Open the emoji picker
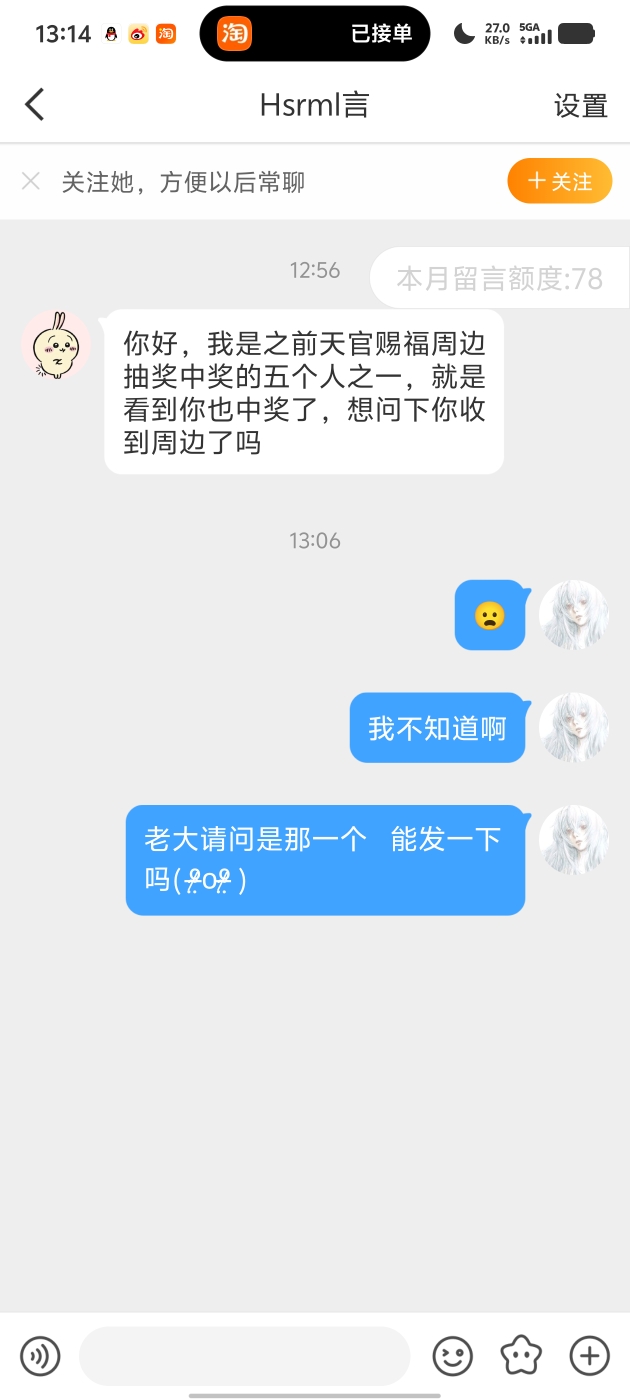This screenshot has width=630, height=1400. [x=452, y=1356]
